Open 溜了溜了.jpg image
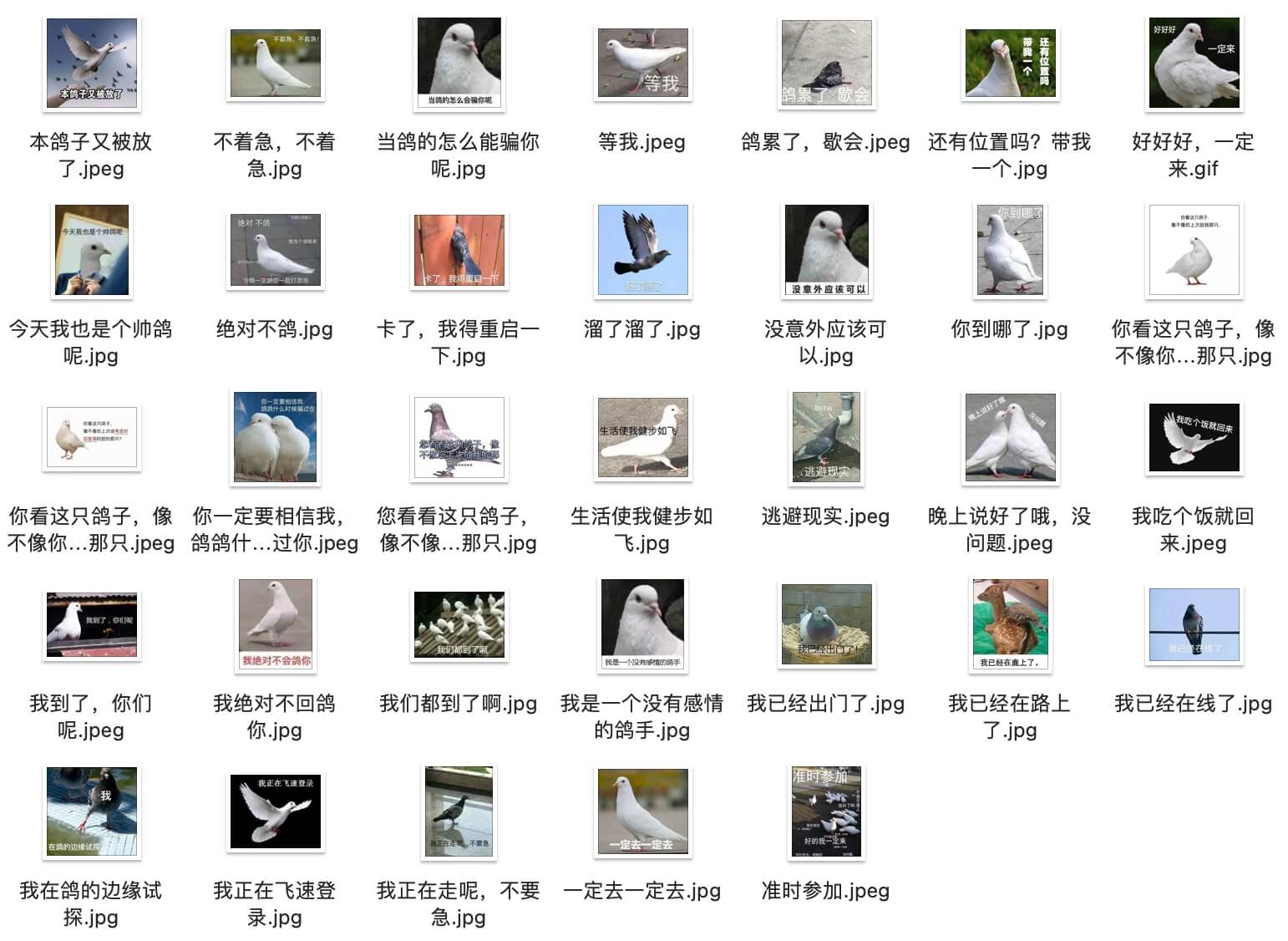Screen dimensions: 1288x941 pos(642,251)
